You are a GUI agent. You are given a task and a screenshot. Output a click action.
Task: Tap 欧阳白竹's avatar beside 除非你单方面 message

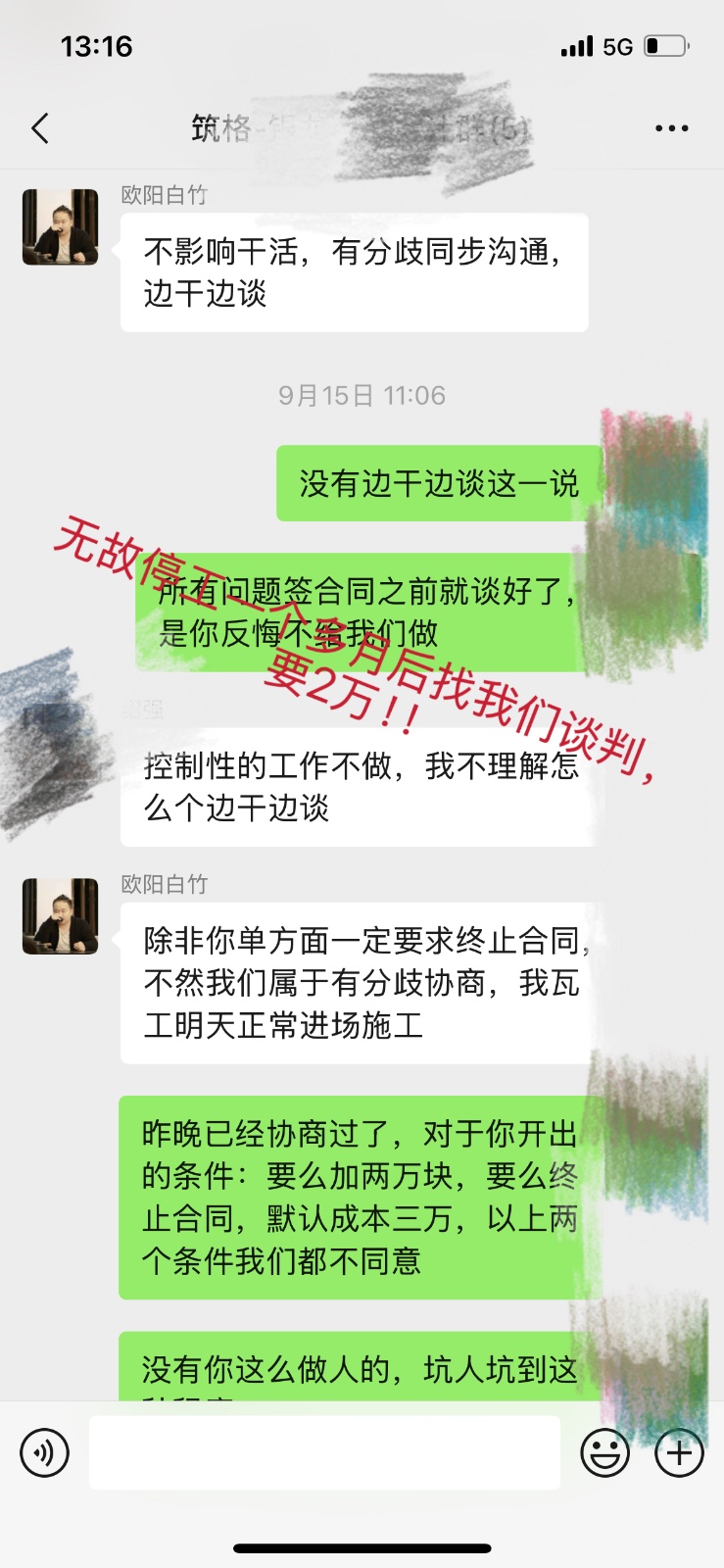click(x=61, y=916)
